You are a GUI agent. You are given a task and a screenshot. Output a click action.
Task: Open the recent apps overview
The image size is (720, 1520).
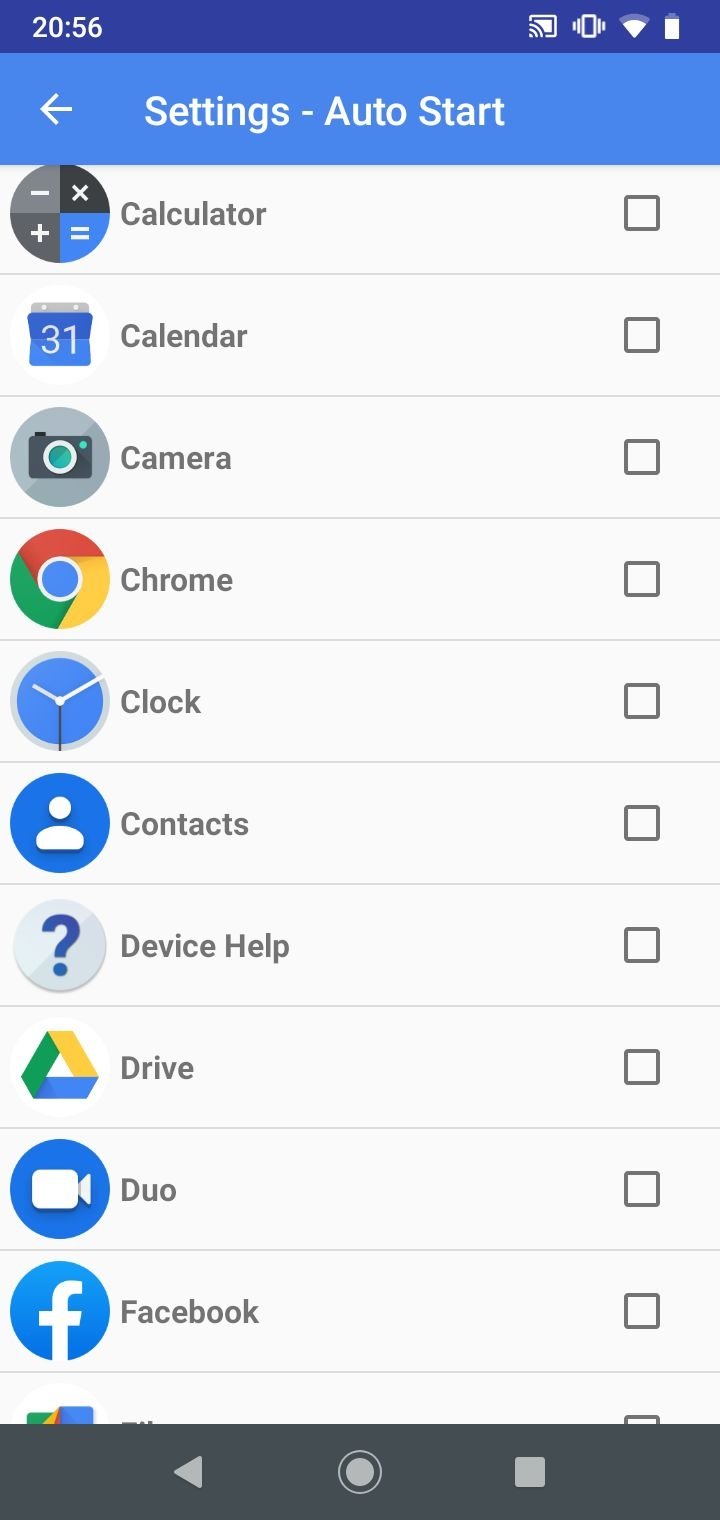[x=529, y=1472]
